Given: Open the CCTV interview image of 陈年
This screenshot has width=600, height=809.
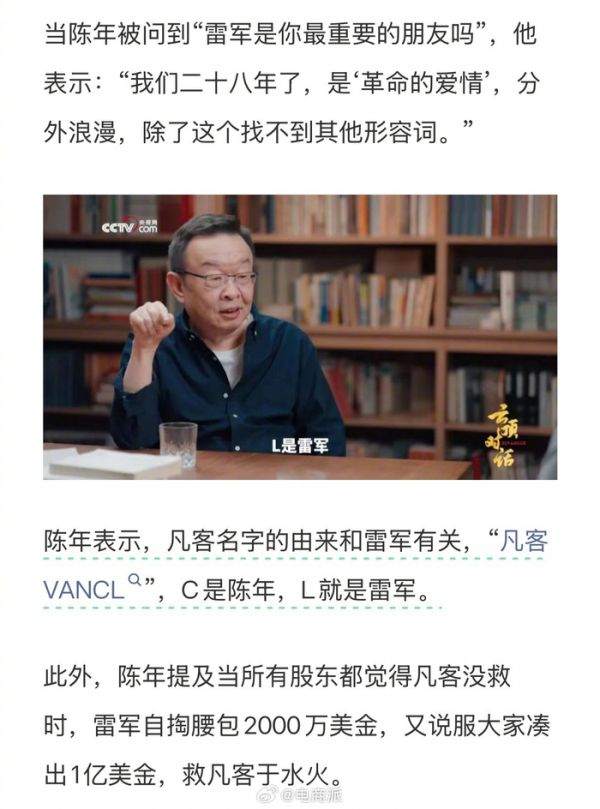Looking at the screenshot, I should [x=299, y=337].
